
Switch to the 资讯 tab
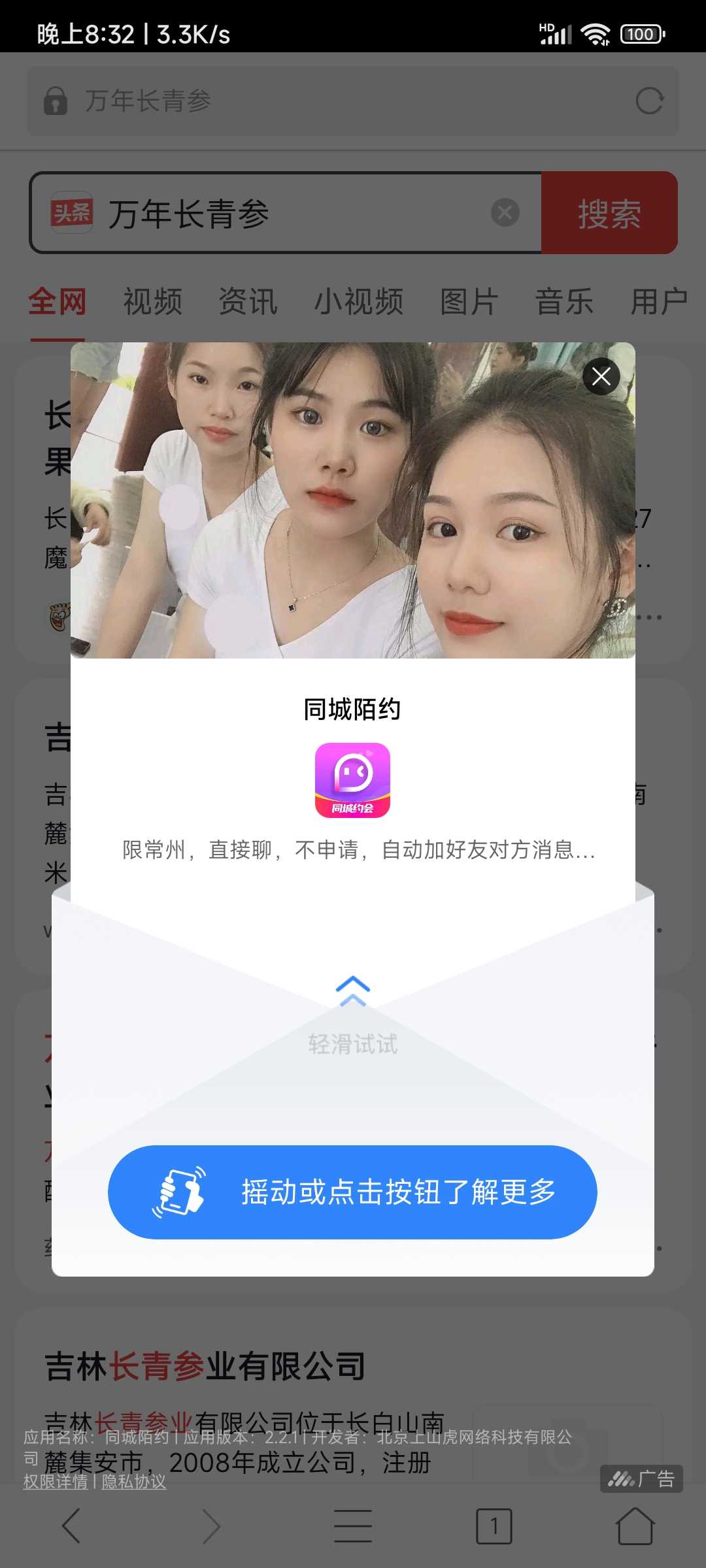(x=248, y=302)
